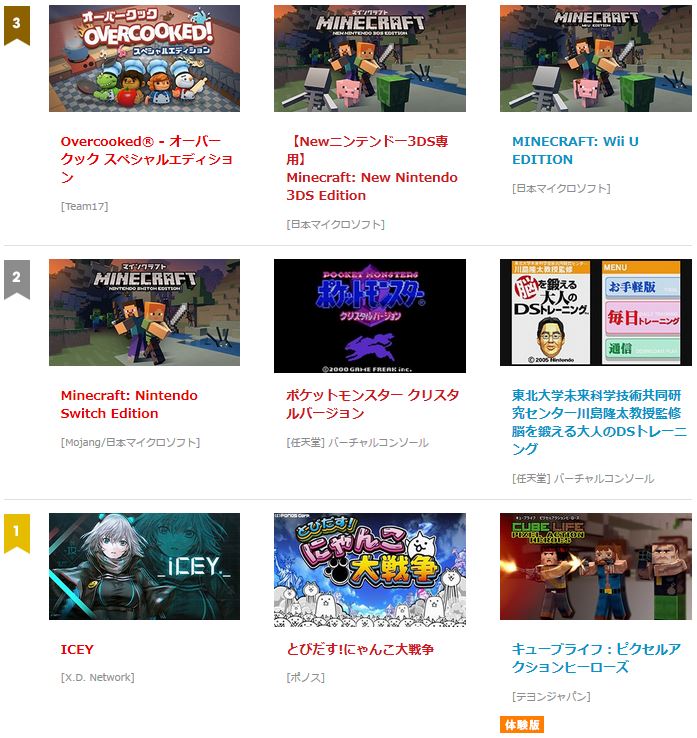
Task: Open the 脳を鍛える大人のDSトレーニング game image
Action: click(595, 312)
